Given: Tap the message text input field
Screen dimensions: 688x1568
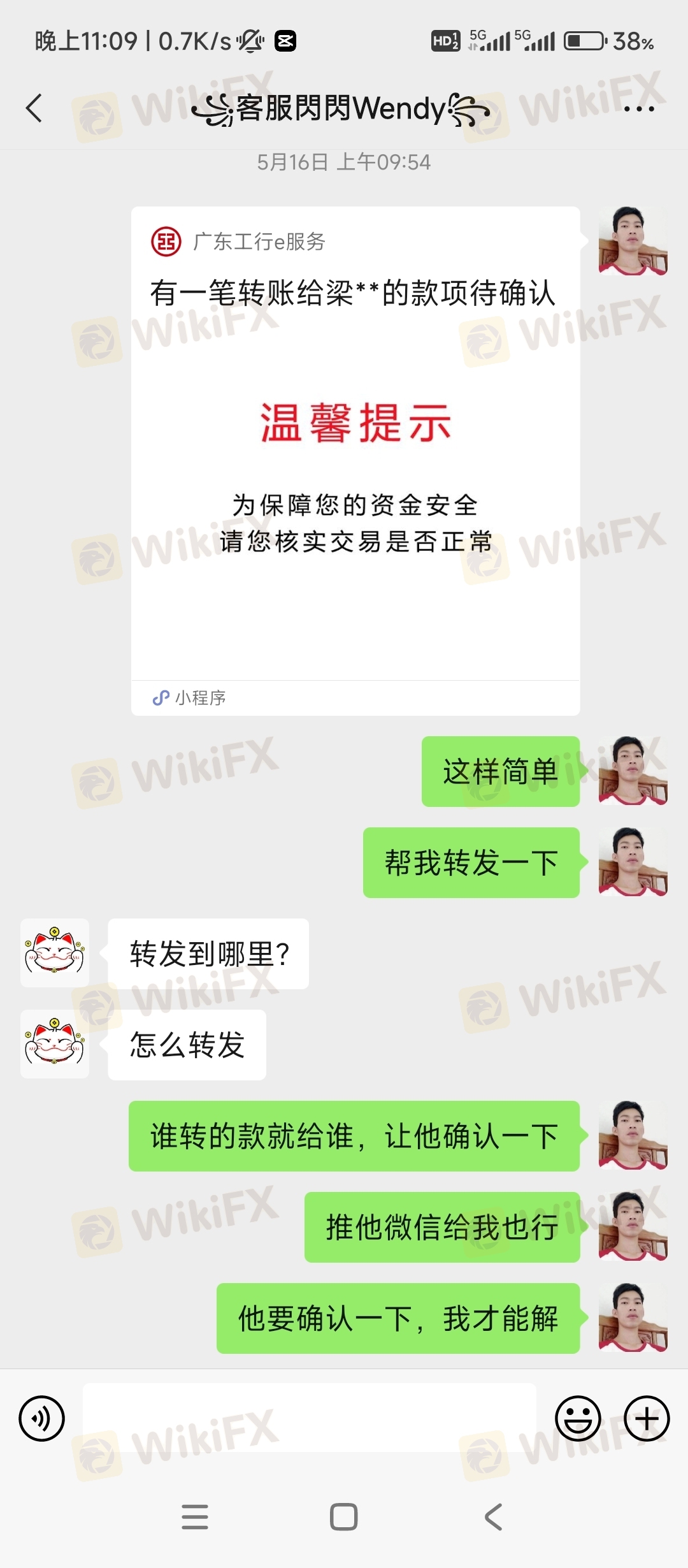Looking at the screenshot, I should [x=310, y=1418].
